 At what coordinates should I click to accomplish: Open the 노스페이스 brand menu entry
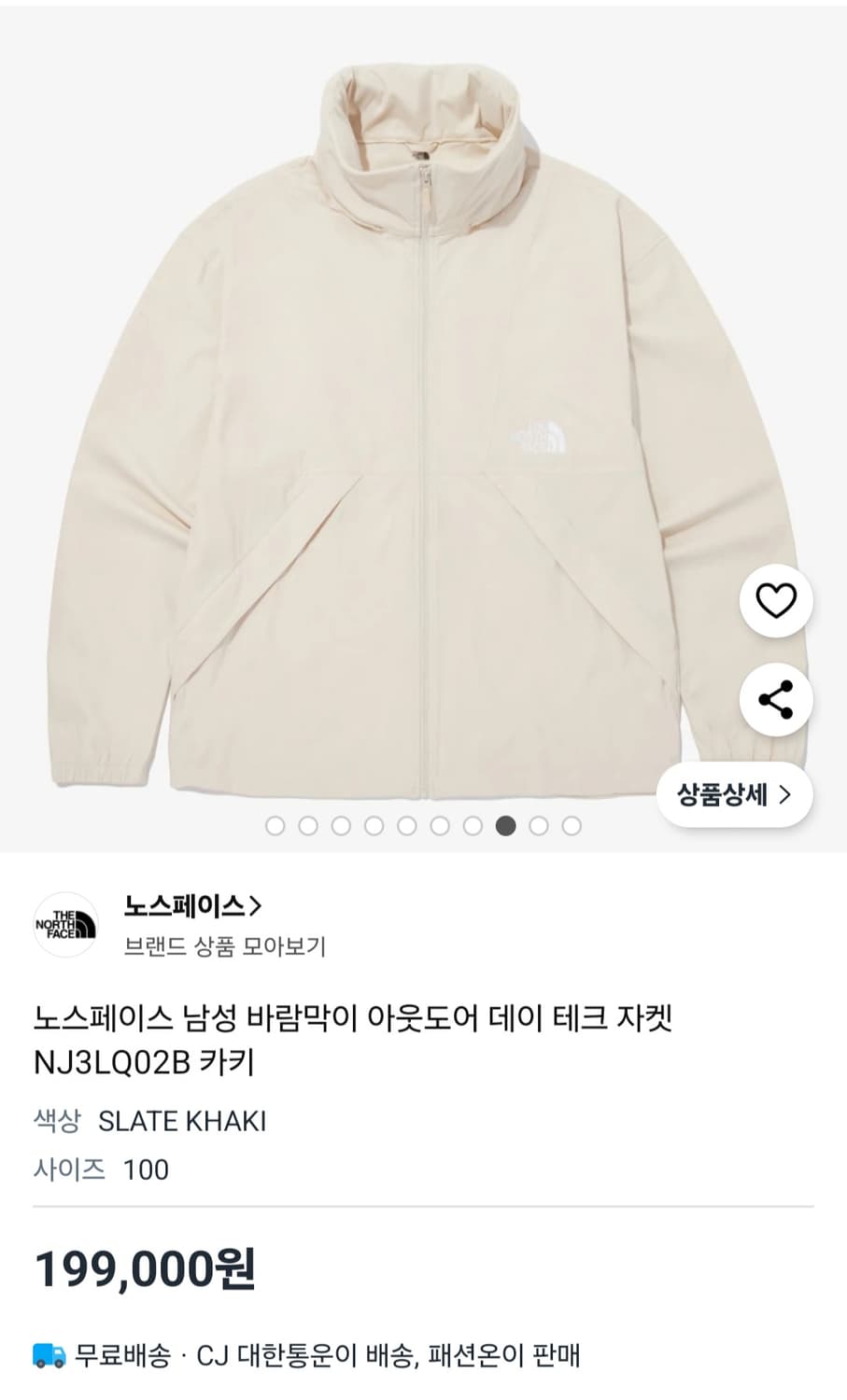(x=187, y=903)
